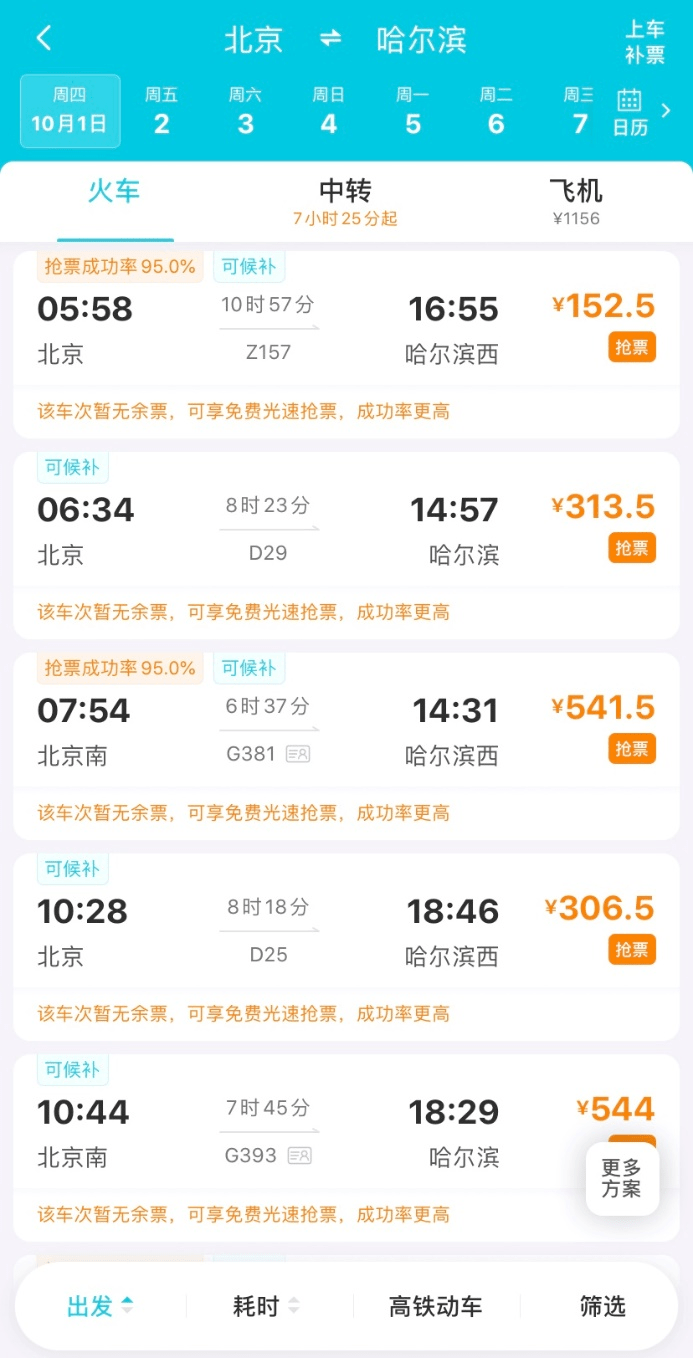Tap 抢票 for train Z157
693x1358 pixels.
pos(632,348)
